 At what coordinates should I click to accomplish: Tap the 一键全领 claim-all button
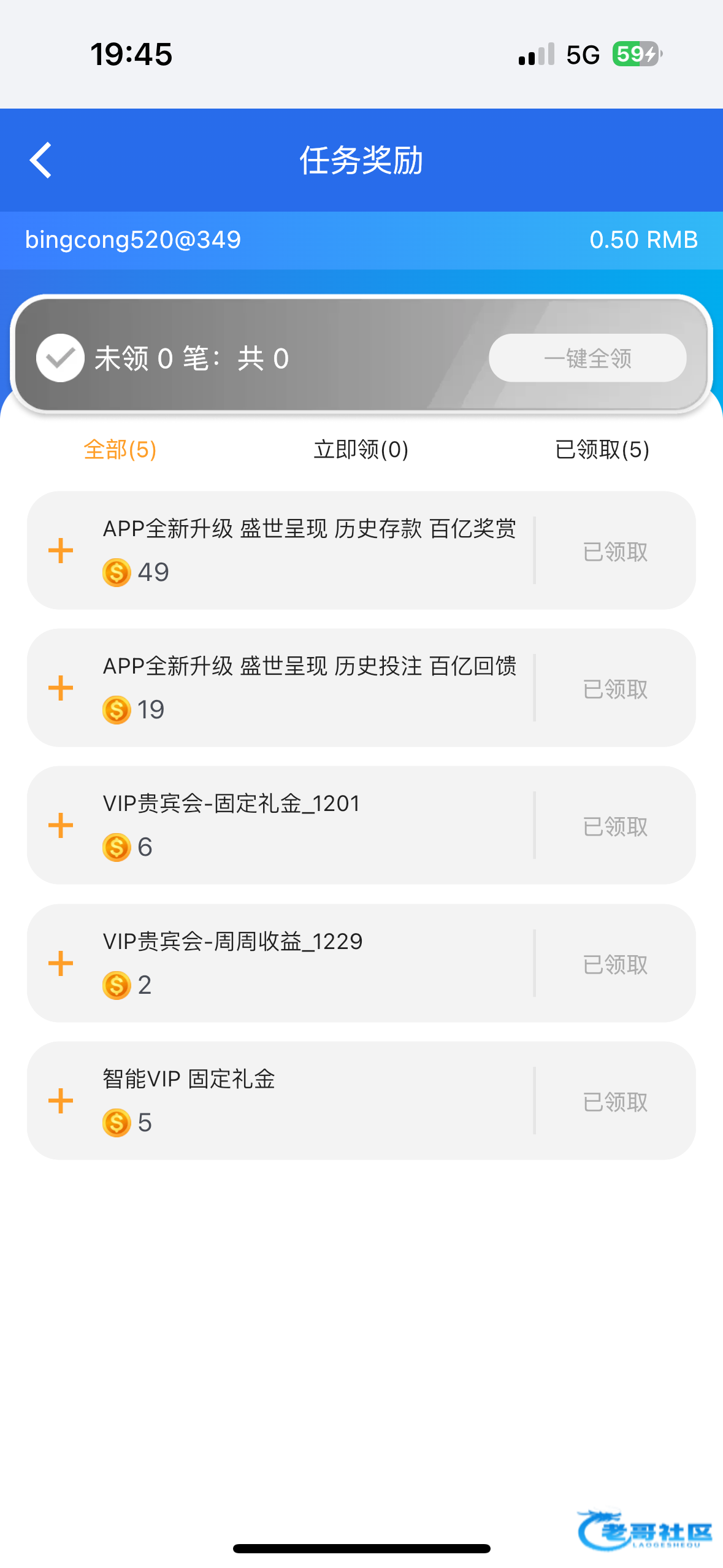(x=587, y=358)
